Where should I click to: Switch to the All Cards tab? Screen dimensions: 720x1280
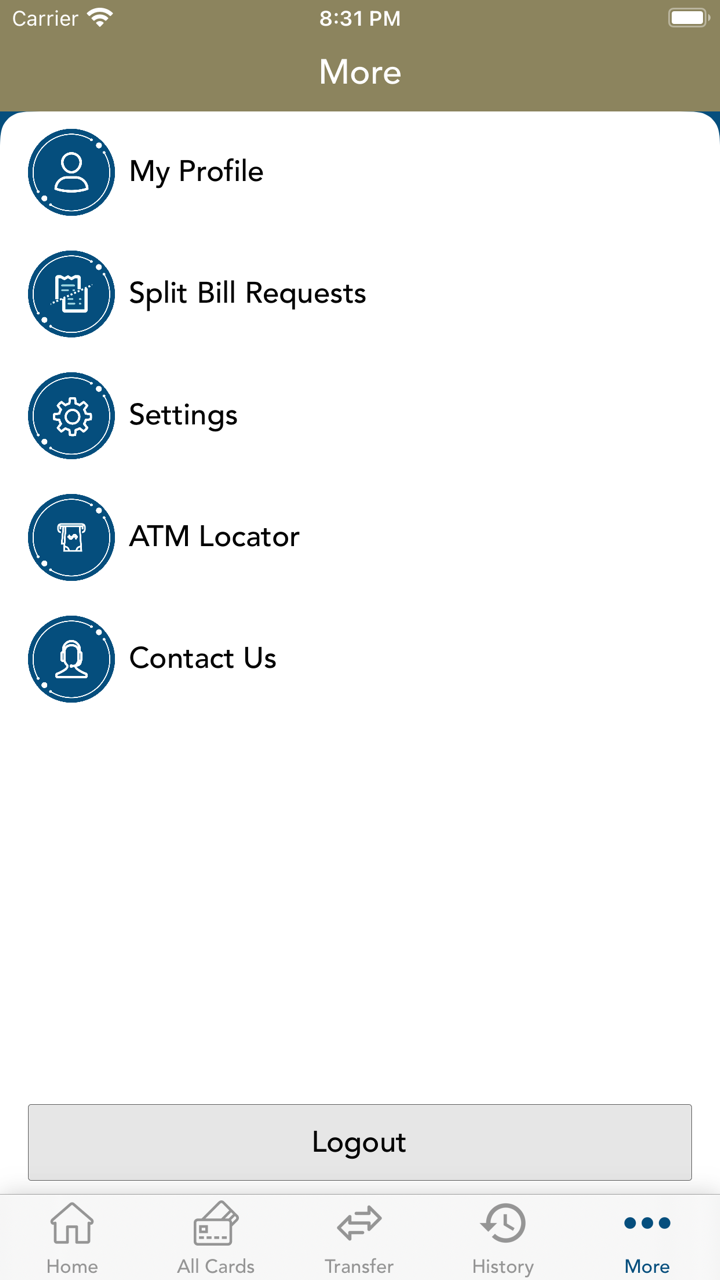point(215,1237)
